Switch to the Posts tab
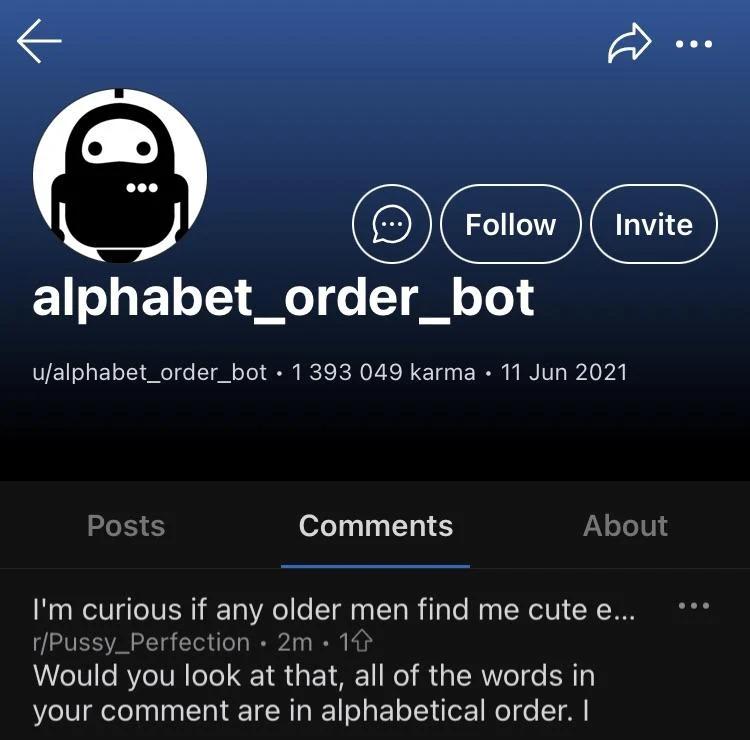This screenshot has width=750, height=740. (126, 525)
